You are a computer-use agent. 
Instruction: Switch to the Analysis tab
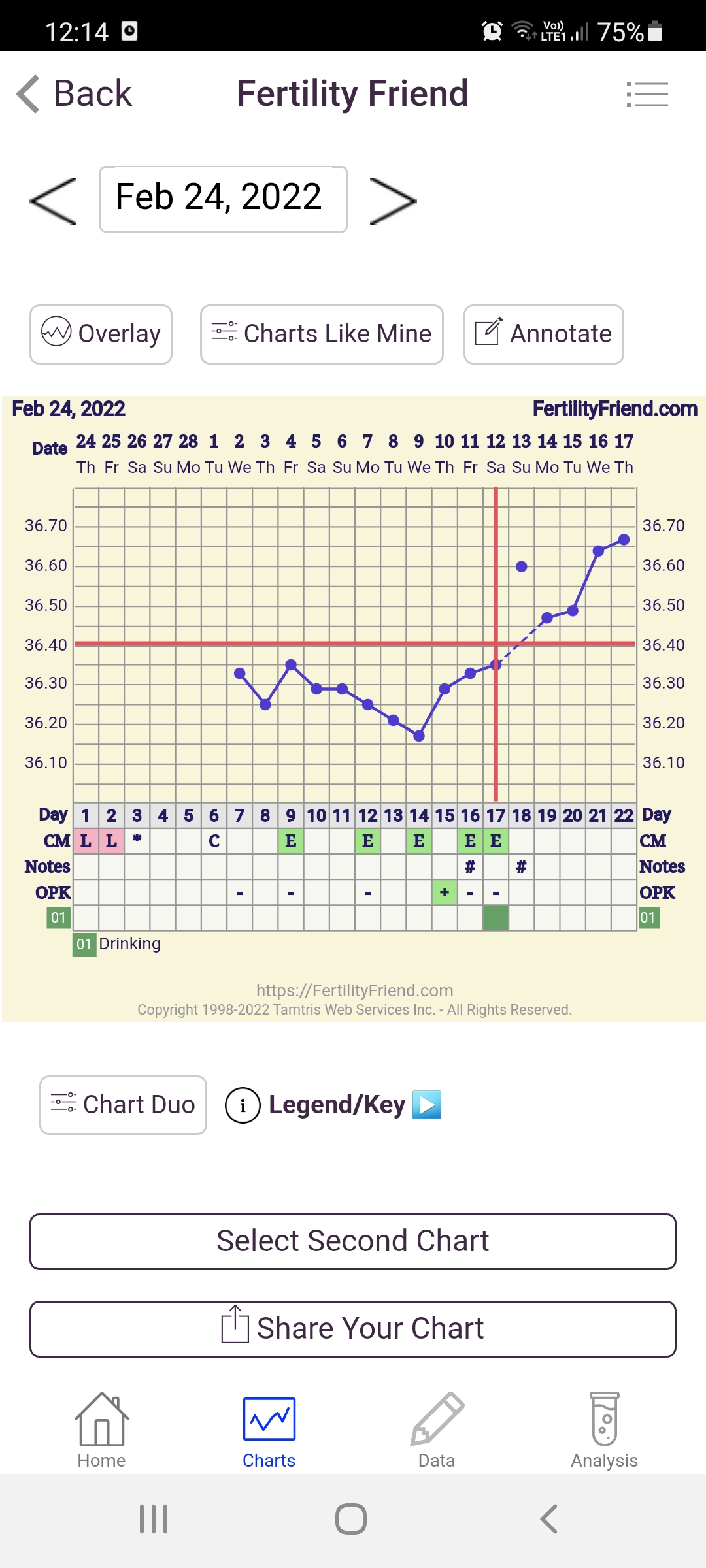[x=604, y=1431]
